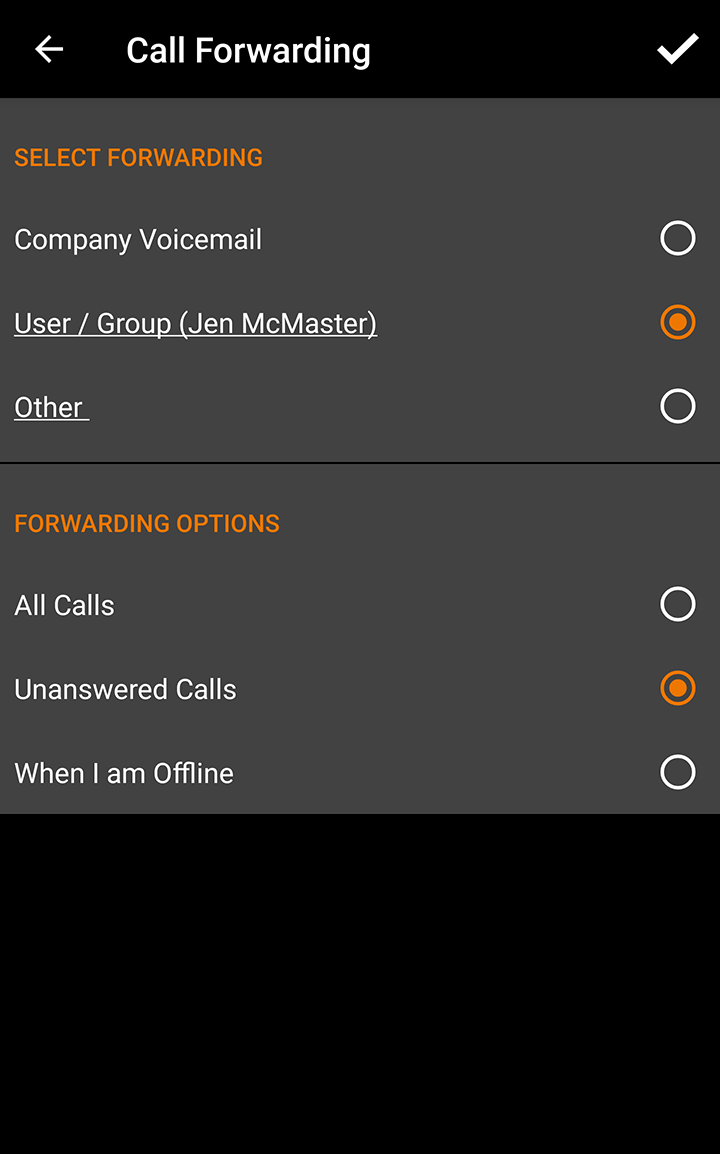Screen dimensions: 720x1154
Task: Select the Other forwarding destination
Action: tap(678, 406)
